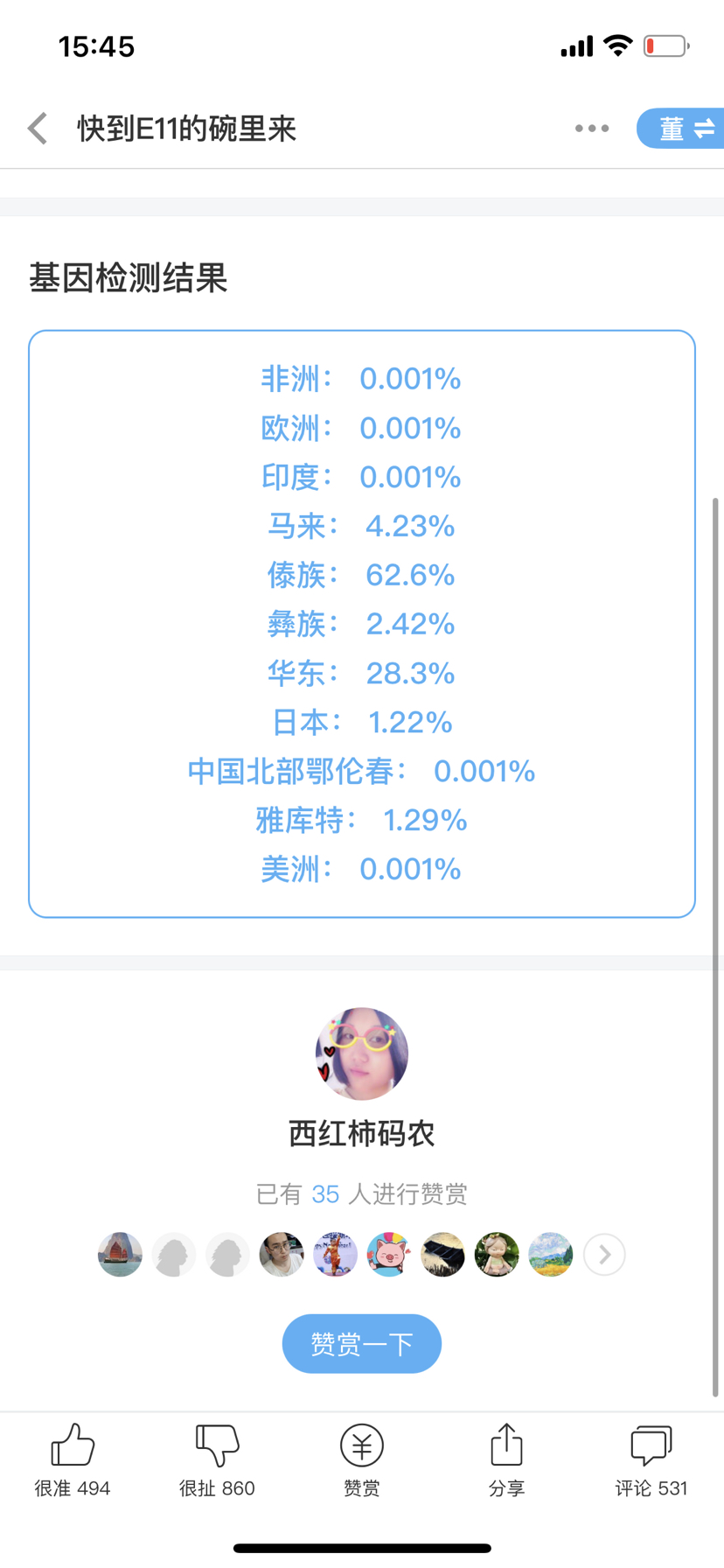
Task: Open 西红柿码农's profile avatar
Action: point(362,1053)
